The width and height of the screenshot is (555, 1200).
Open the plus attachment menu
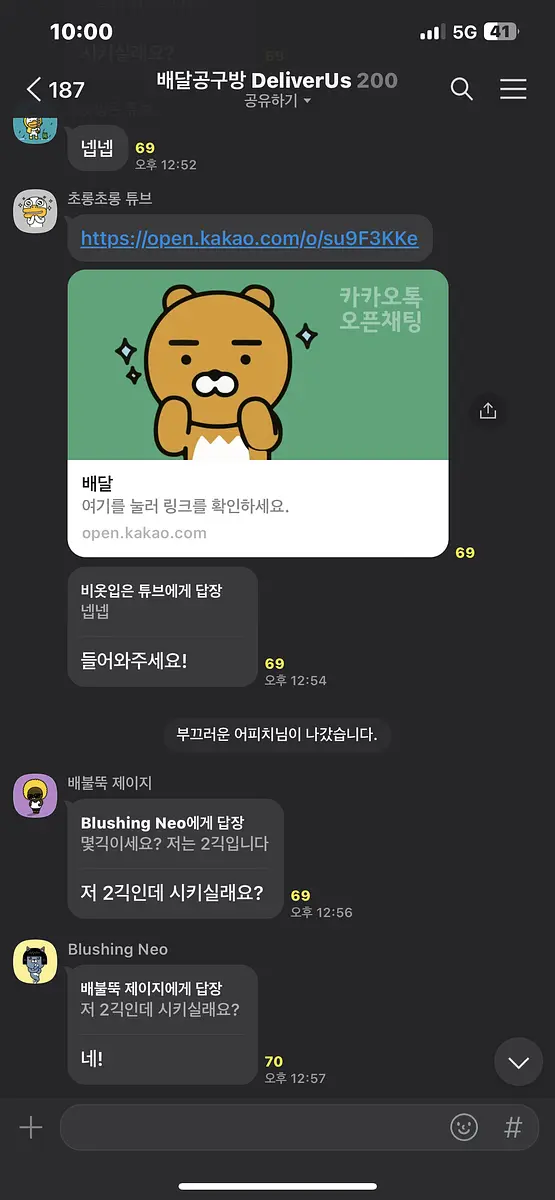click(x=31, y=1128)
